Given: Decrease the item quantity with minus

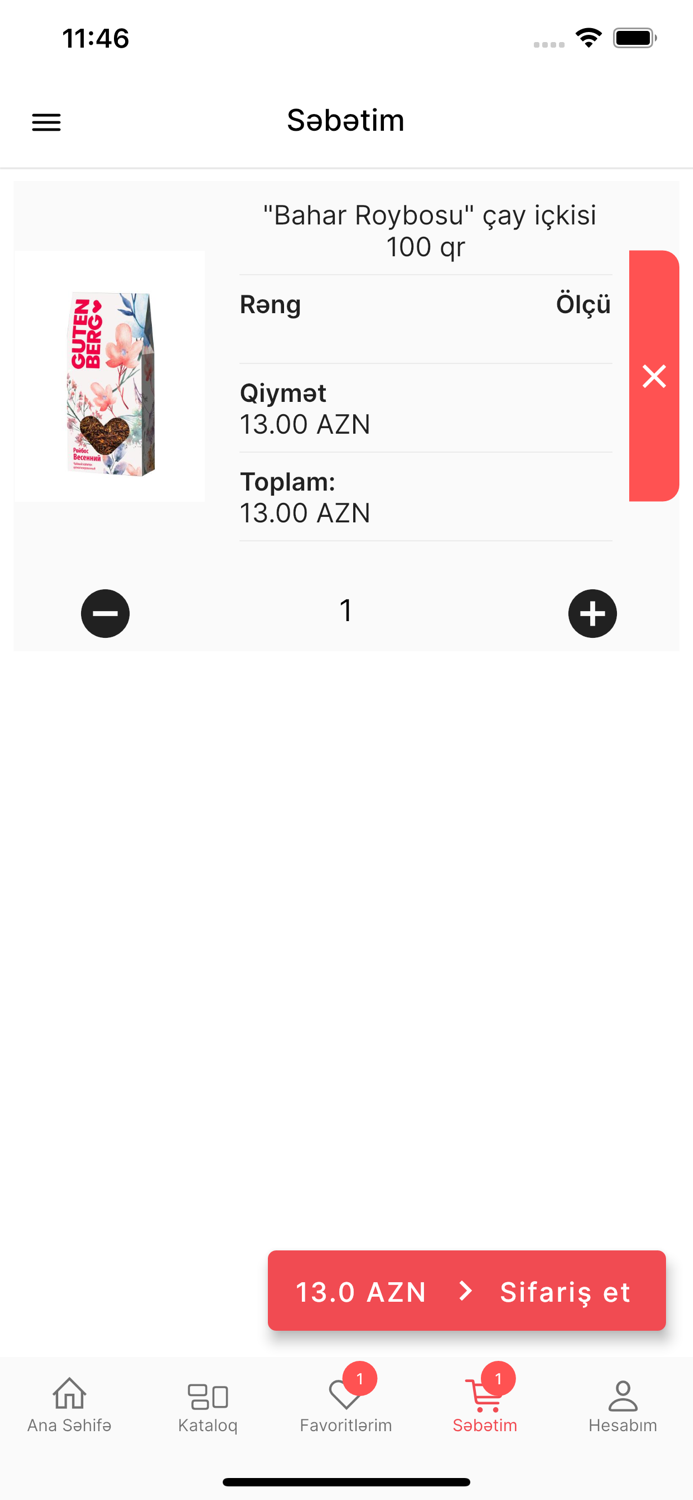Looking at the screenshot, I should (x=105, y=613).
